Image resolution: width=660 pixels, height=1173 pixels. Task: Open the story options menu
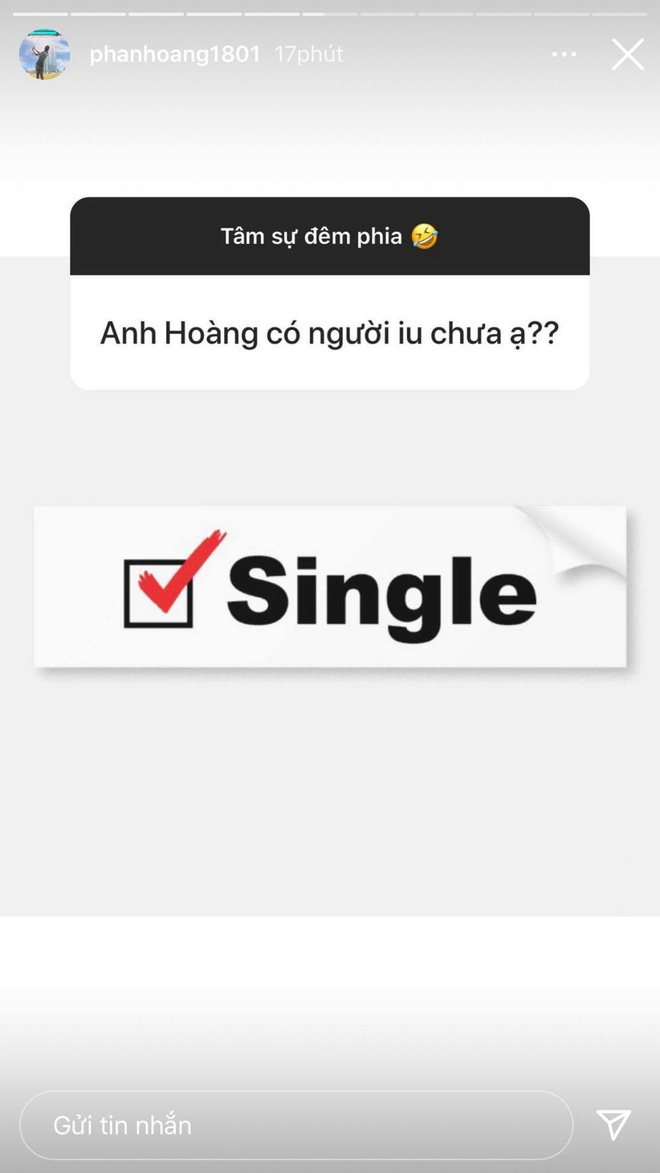565,54
